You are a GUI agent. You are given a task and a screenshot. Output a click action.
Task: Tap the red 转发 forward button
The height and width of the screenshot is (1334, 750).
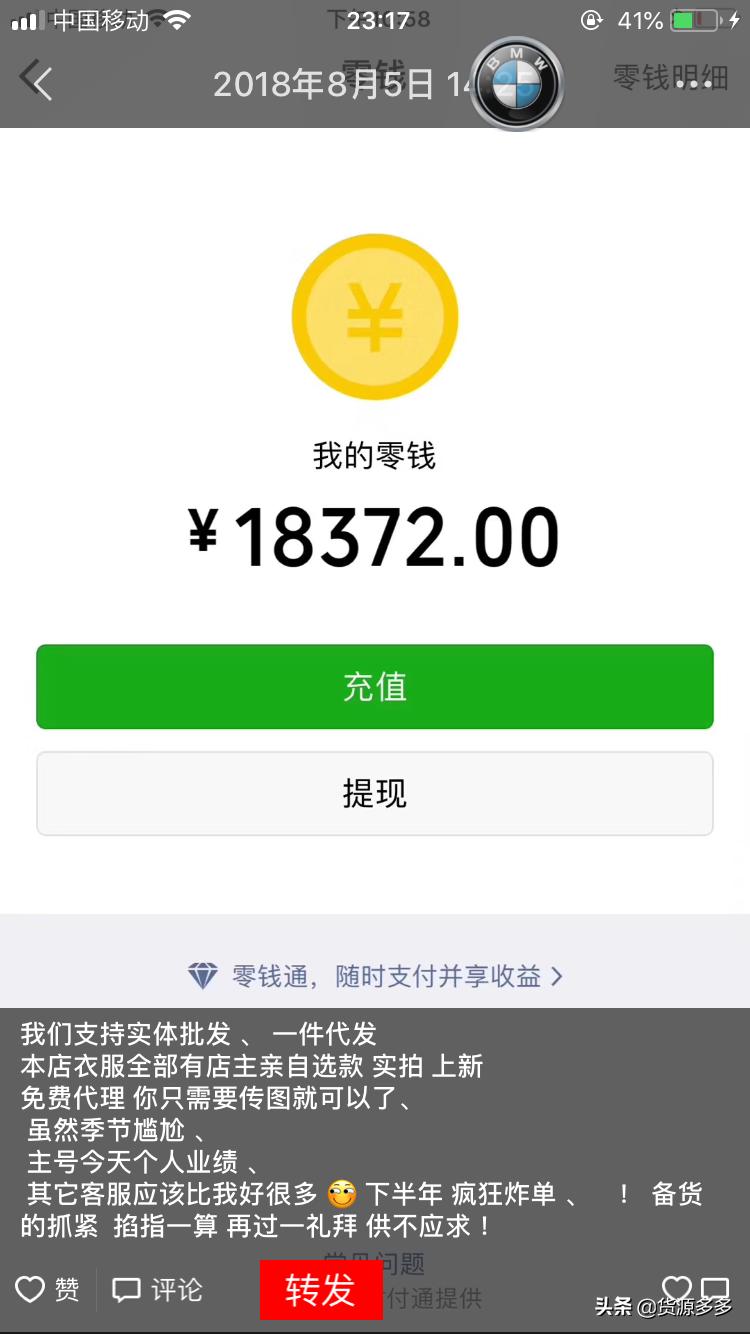[320, 1290]
